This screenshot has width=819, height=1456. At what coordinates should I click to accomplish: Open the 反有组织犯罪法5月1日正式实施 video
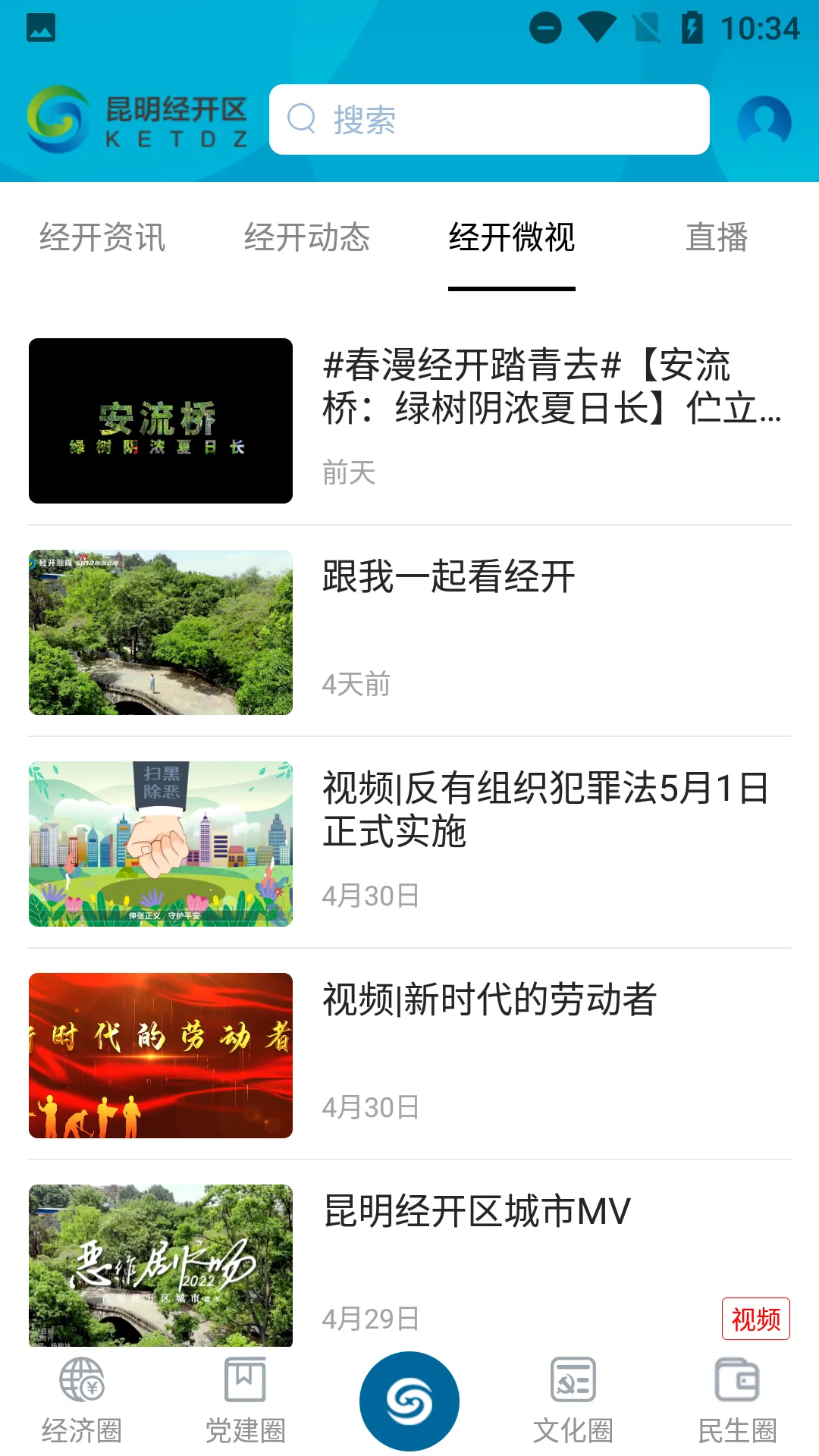coord(409,843)
